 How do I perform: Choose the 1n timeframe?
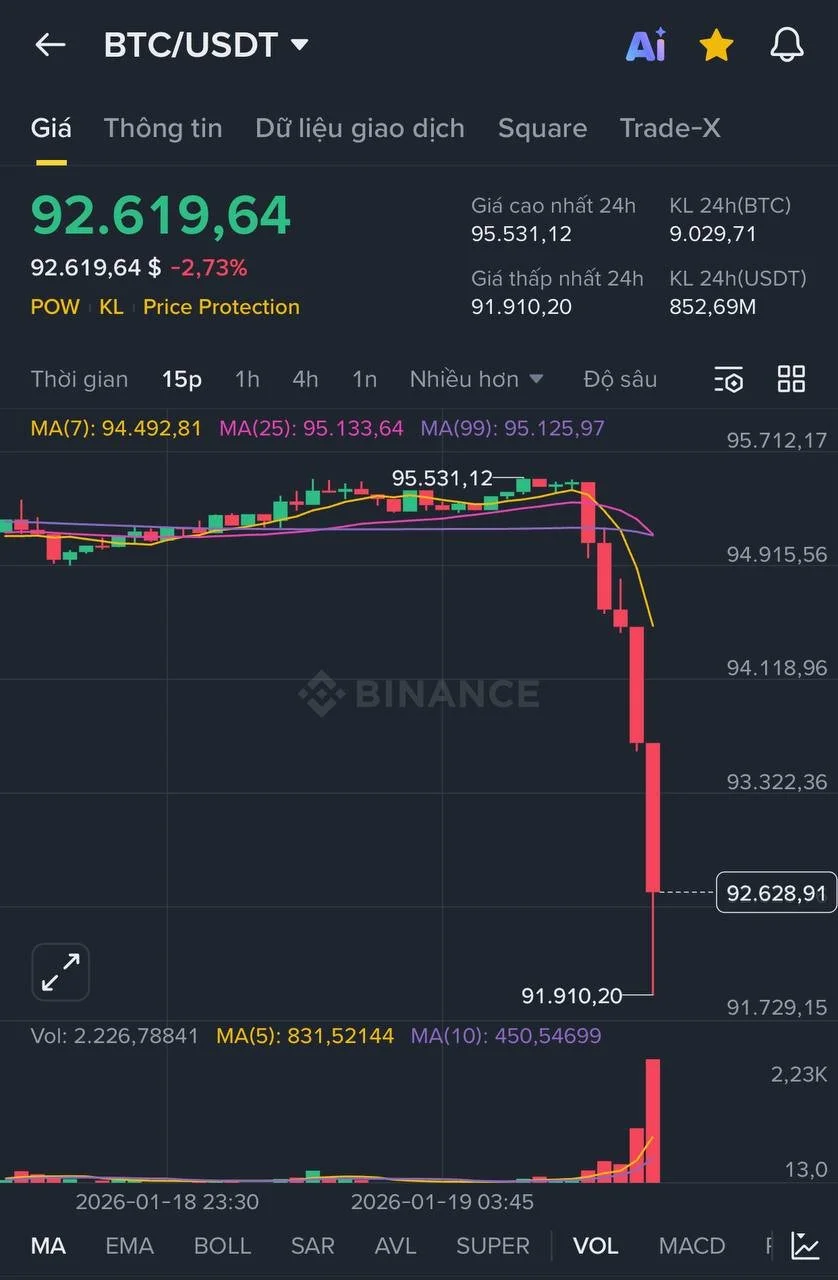[364, 379]
